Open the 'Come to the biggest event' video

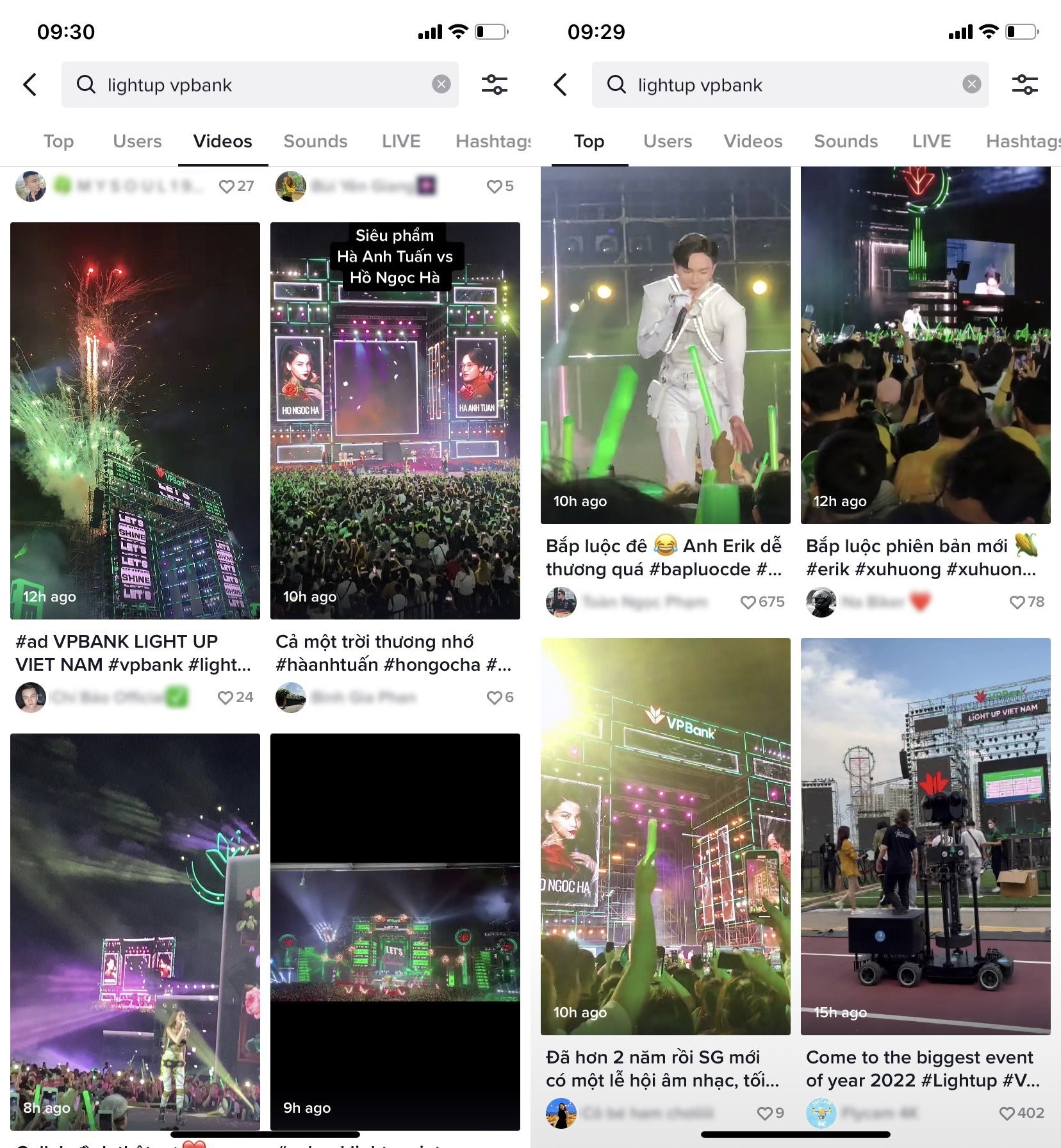coord(925,836)
